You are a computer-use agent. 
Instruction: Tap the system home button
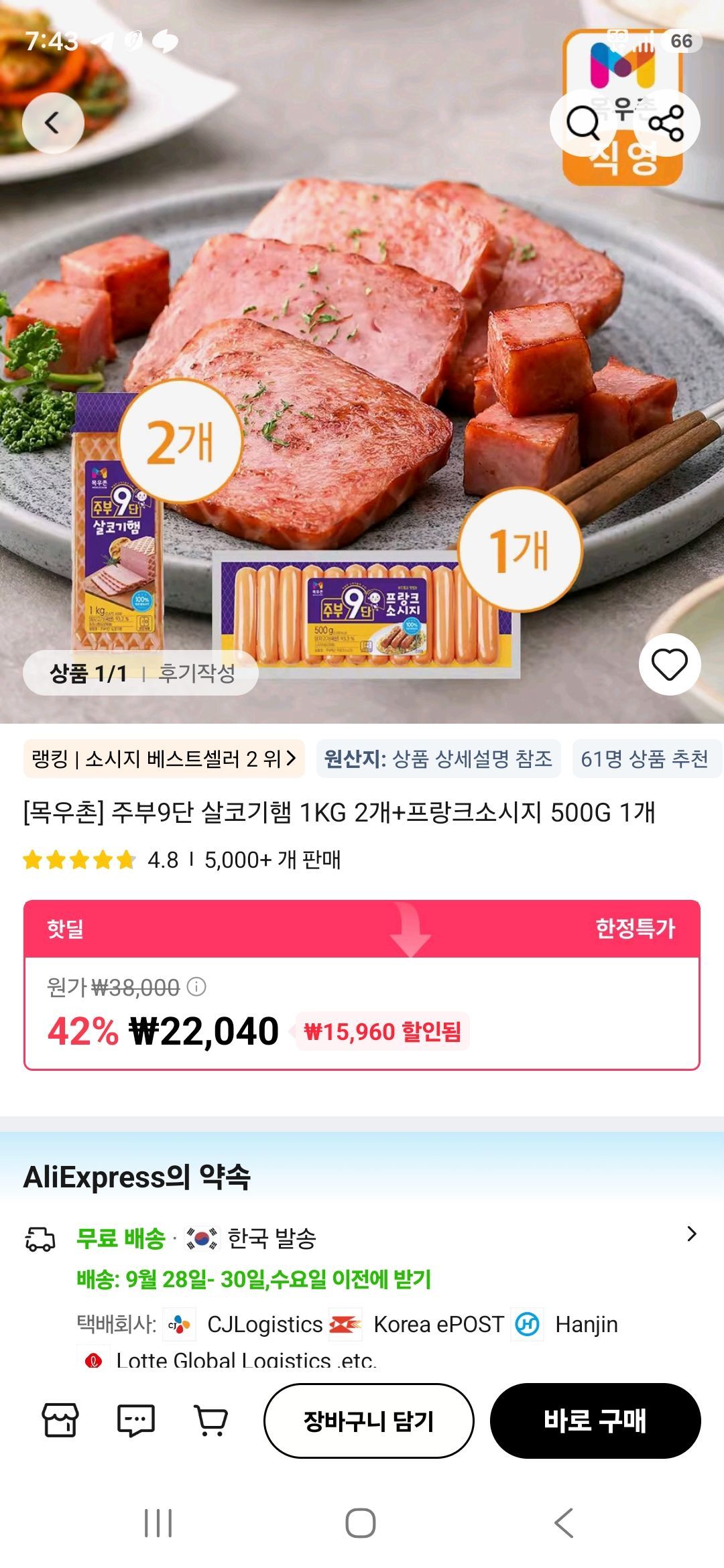click(361, 1523)
